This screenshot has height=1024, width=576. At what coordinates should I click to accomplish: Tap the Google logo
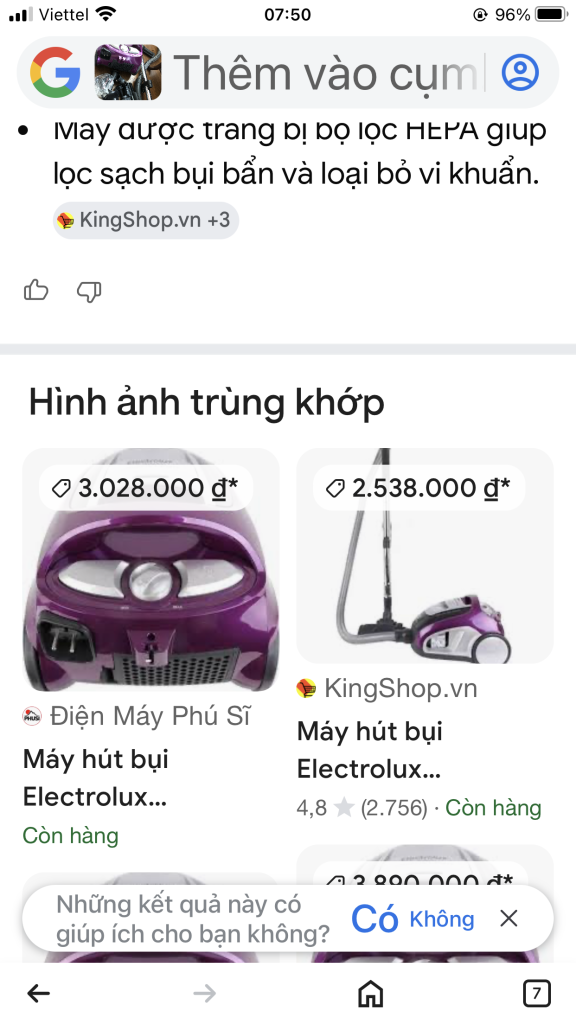tap(55, 72)
